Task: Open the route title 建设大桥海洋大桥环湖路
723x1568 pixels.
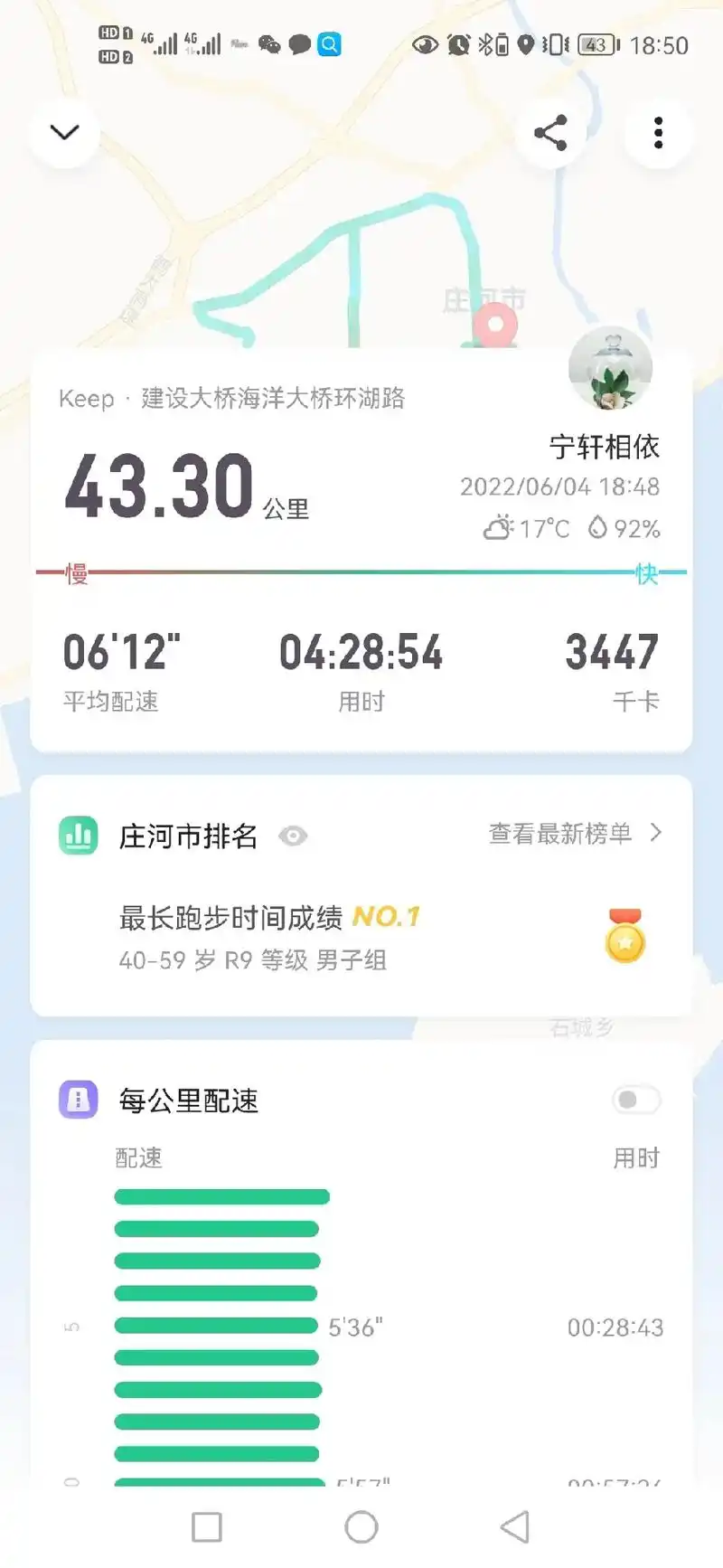Action: (x=269, y=398)
